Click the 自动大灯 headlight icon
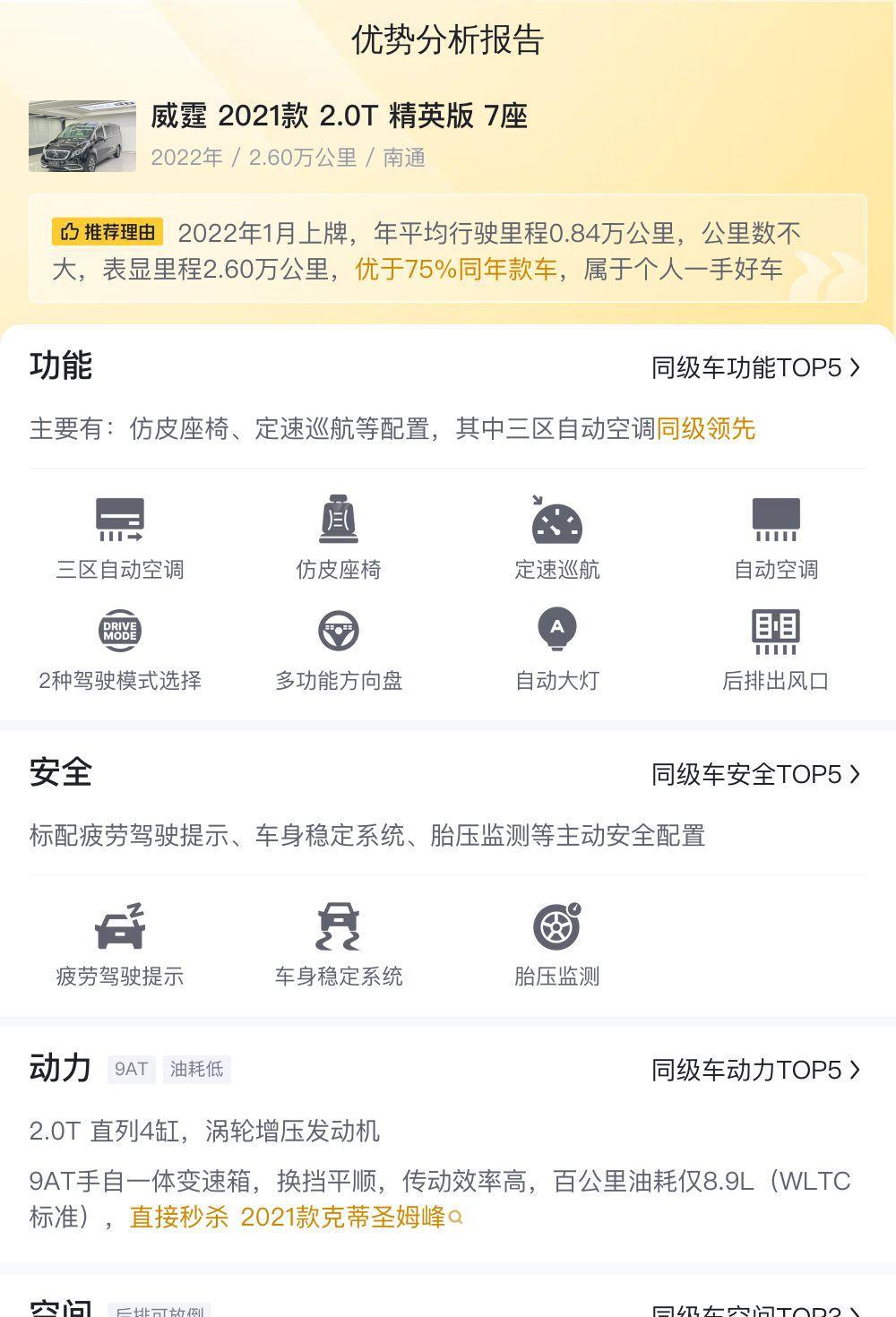This screenshot has width=896, height=1317. tap(557, 631)
